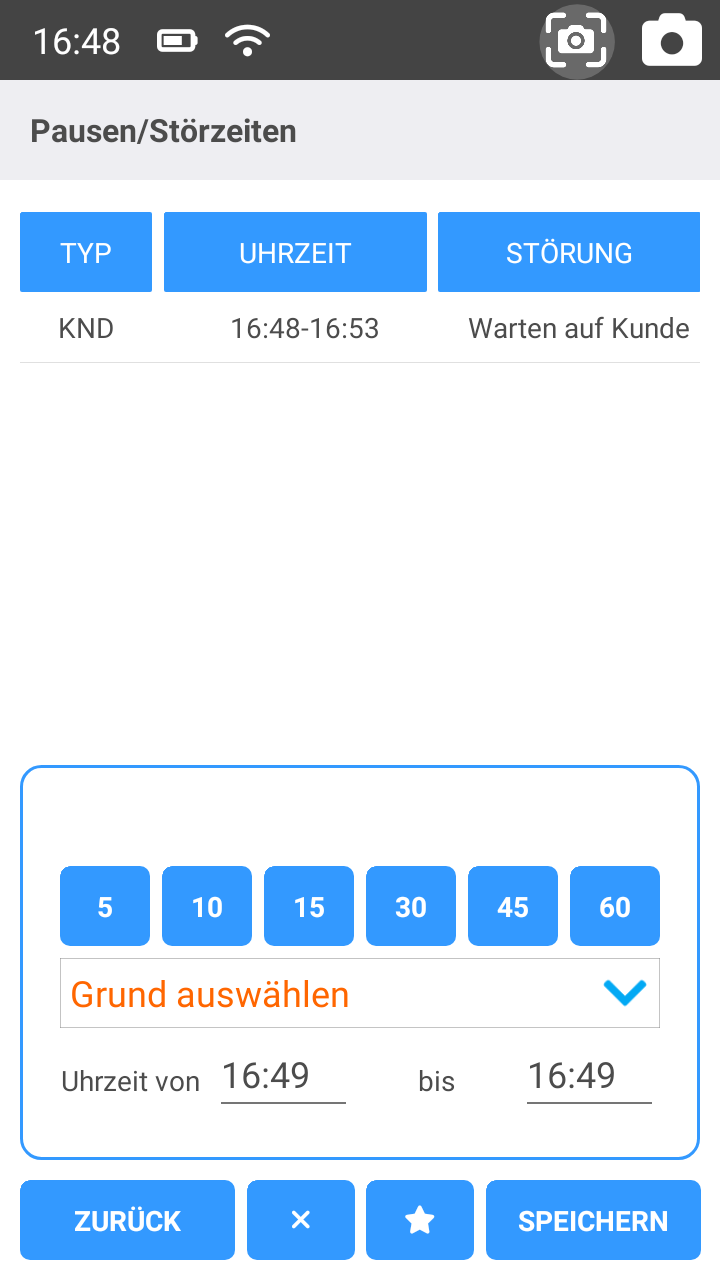Select the 45 minute duration button
The image size is (720, 1280).
pos(513,906)
